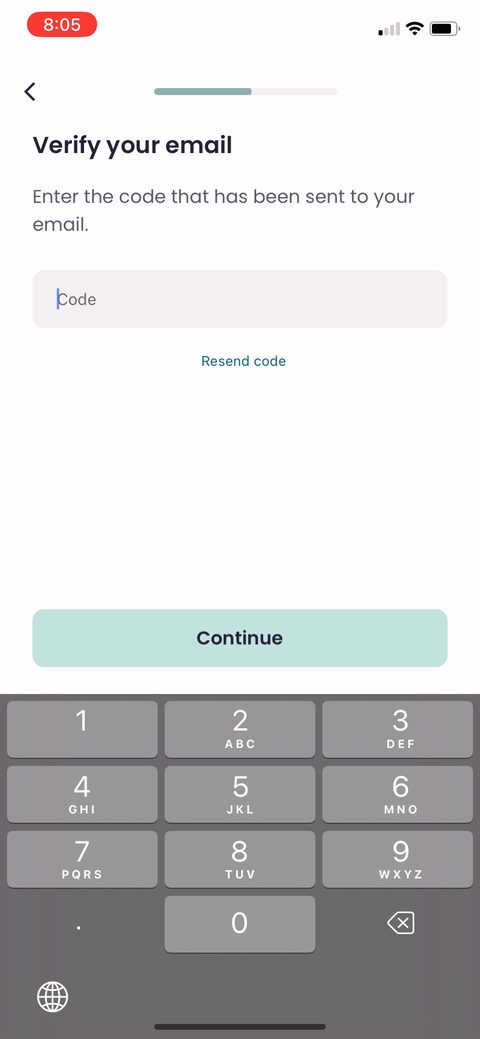Tap the Resend code link
Image resolution: width=480 pixels, height=1039 pixels.
(x=243, y=361)
